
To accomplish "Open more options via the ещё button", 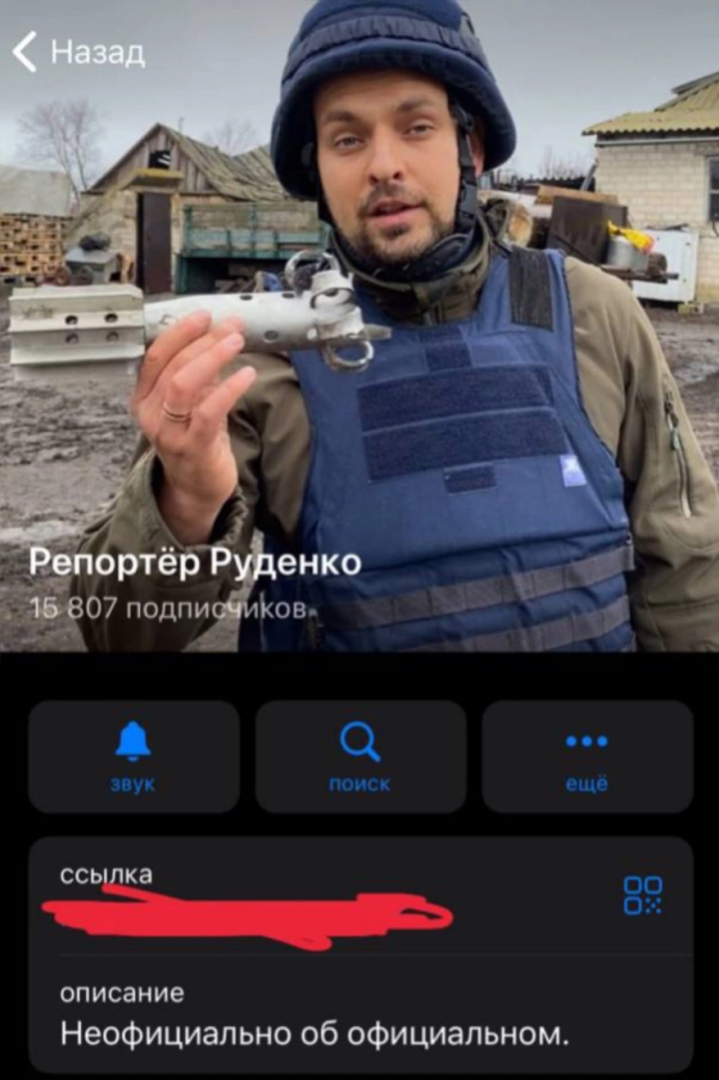I will coord(587,756).
